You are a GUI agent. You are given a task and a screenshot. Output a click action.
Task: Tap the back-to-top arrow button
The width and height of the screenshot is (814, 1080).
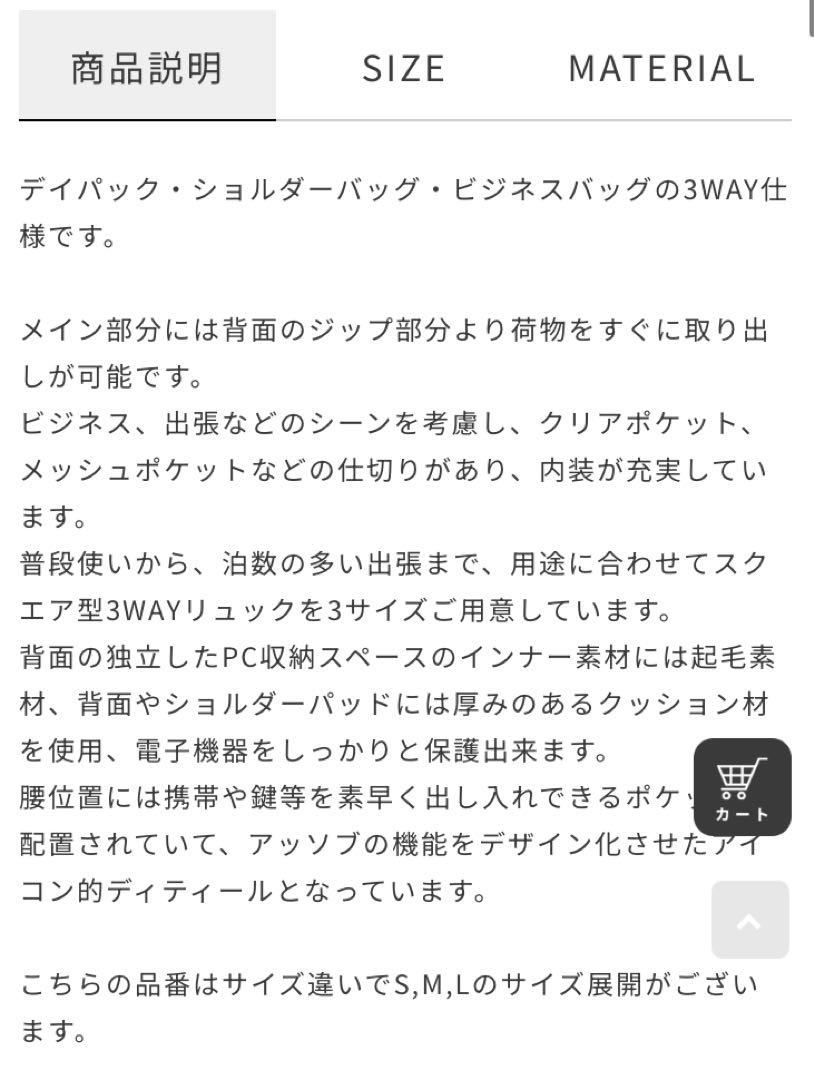[750, 920]
